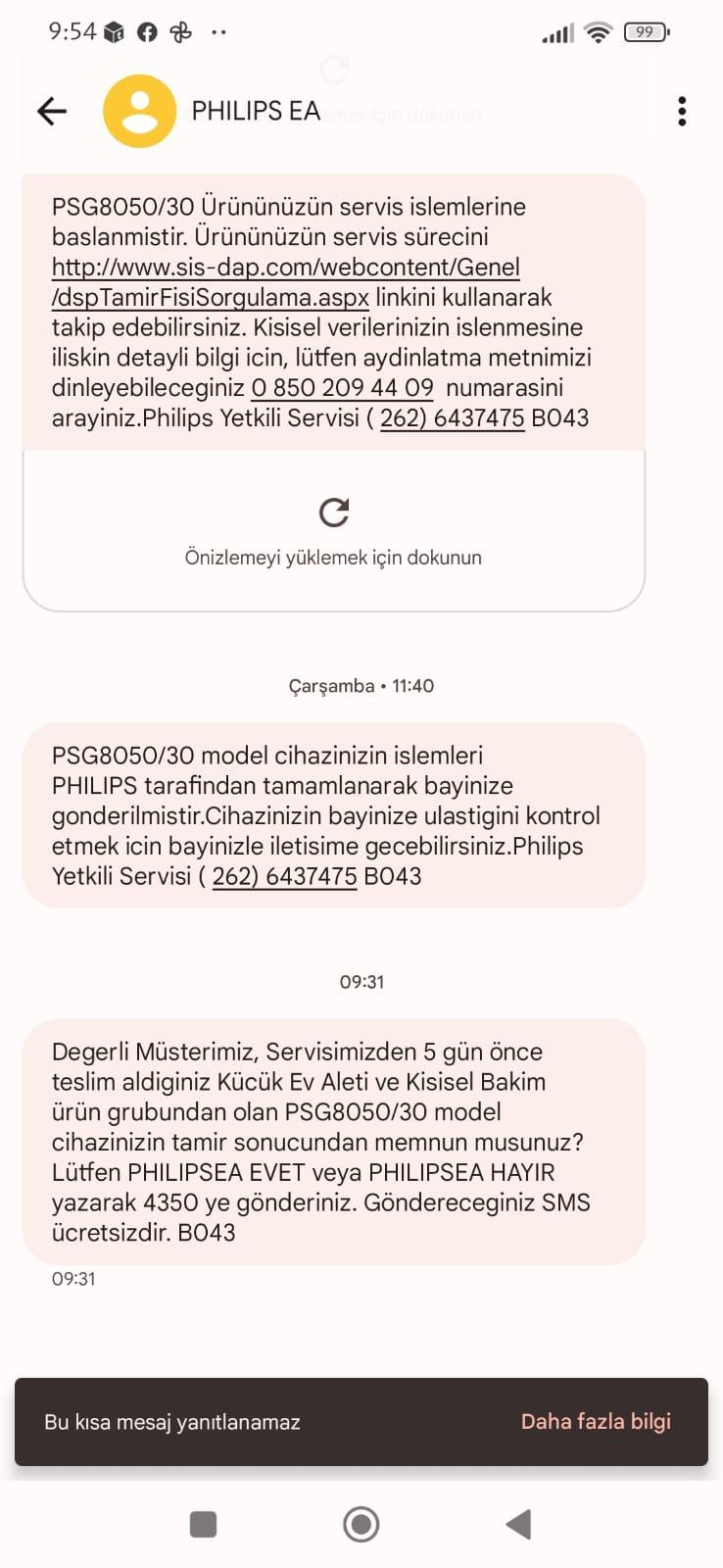Tap the Back triangle navigation button
Image resolution: width=723 pixels, height=1568 pixels.
point(517,1524)
